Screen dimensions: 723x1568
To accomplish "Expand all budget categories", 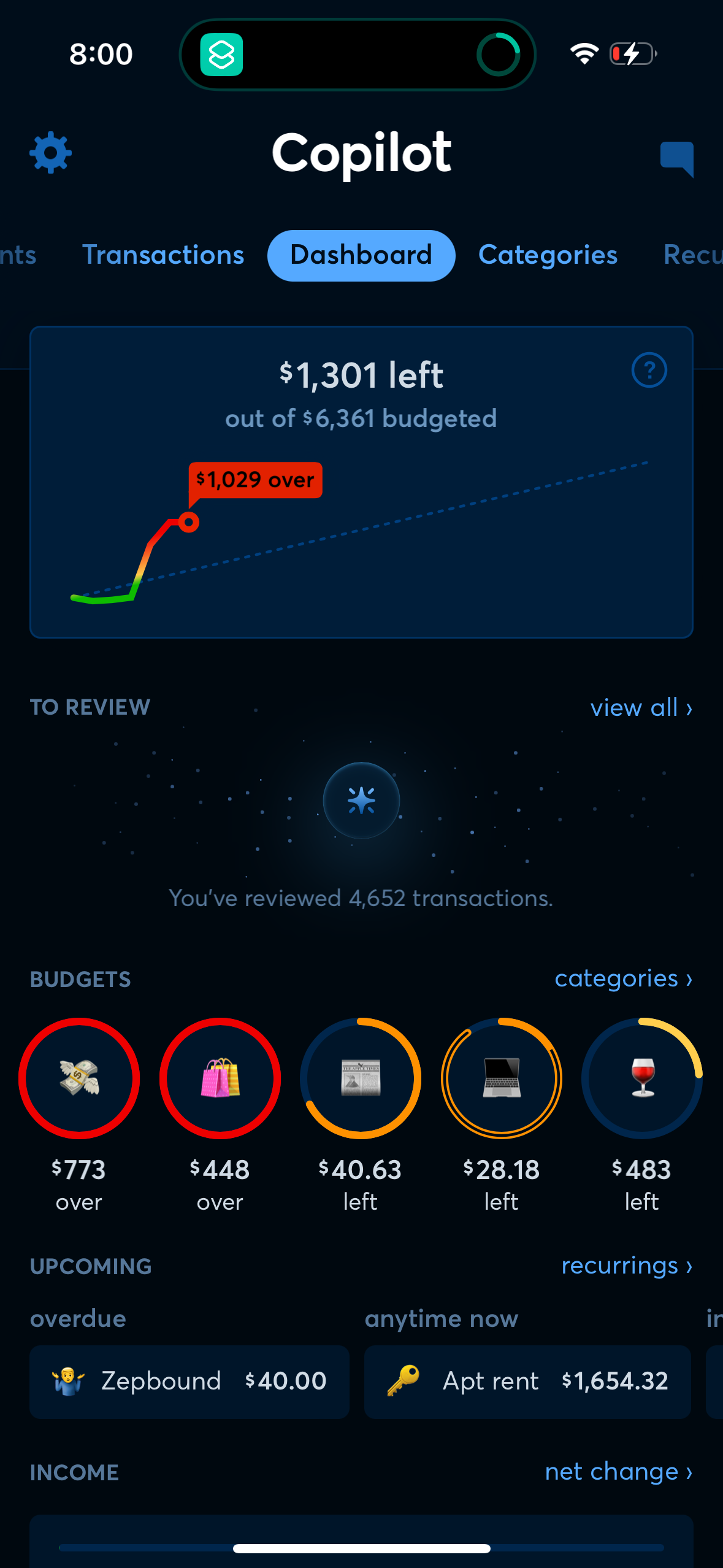I will [623, 978].
